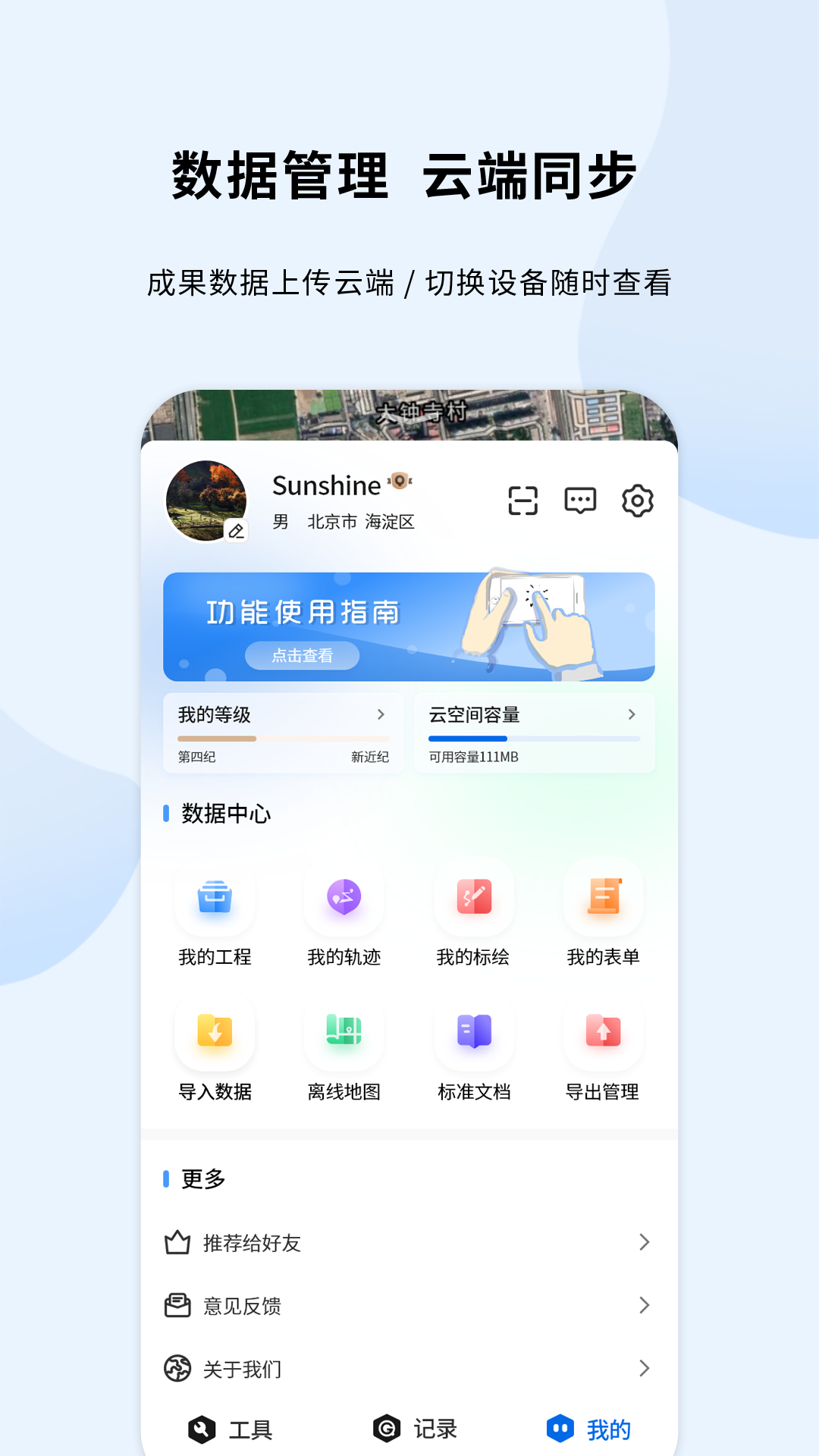Open 我的表单 forms icon
Screen dimensions: 819x1456
[603, 899]
